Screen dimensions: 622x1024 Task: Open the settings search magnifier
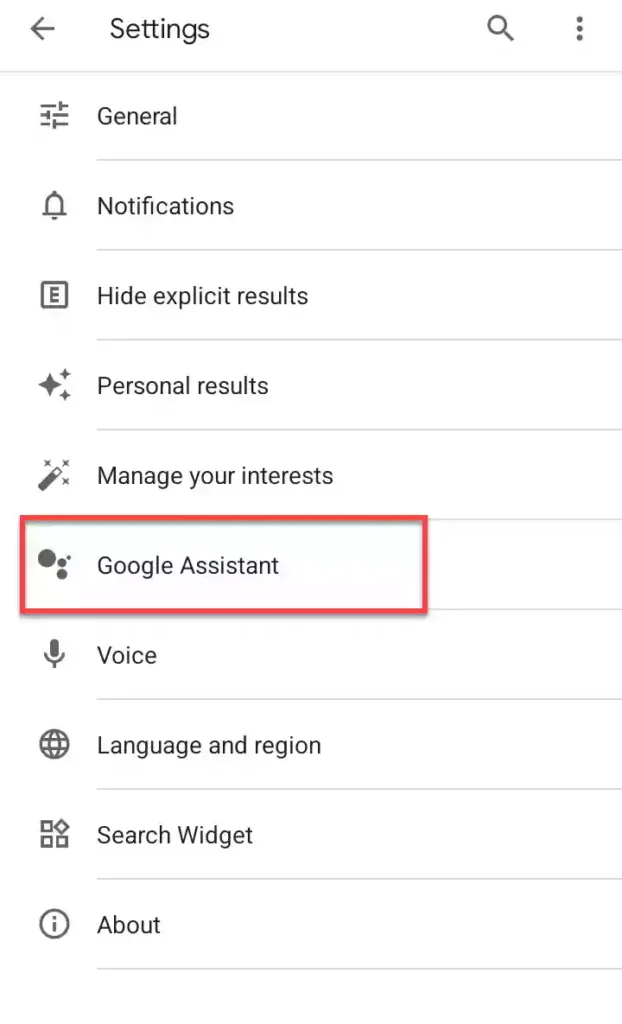500,29
